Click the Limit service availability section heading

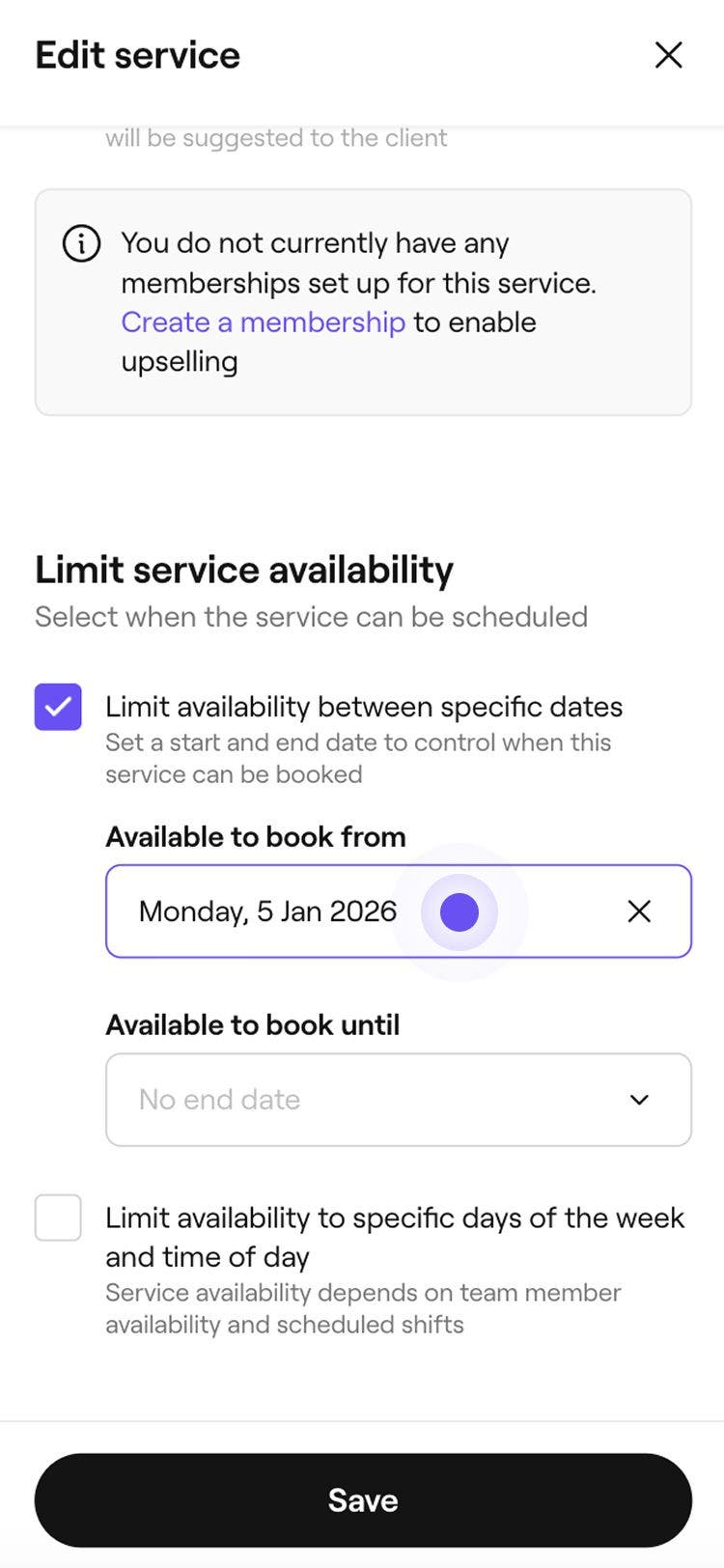pyautogui.click(x=244, y=570)
